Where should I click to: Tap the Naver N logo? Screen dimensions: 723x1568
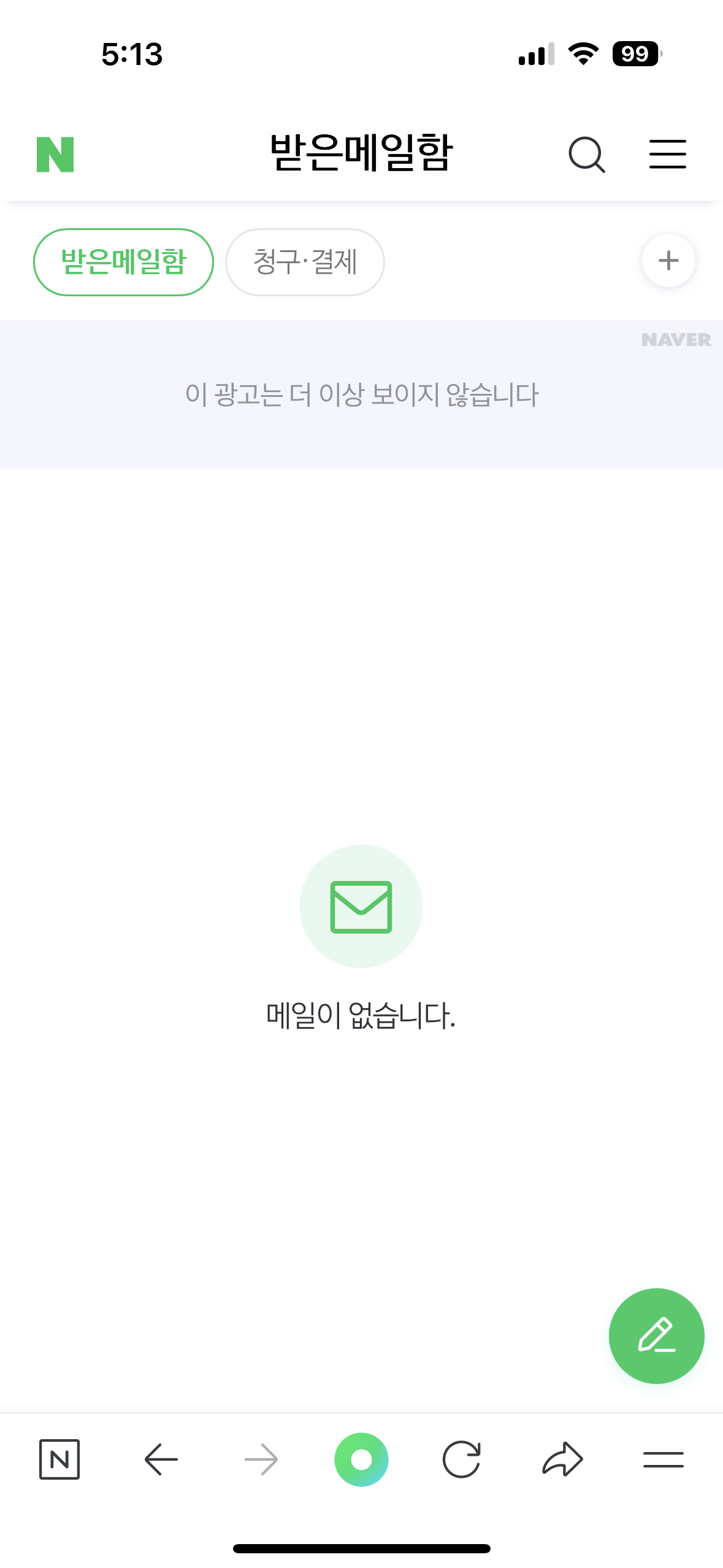(x=55, y=154)
